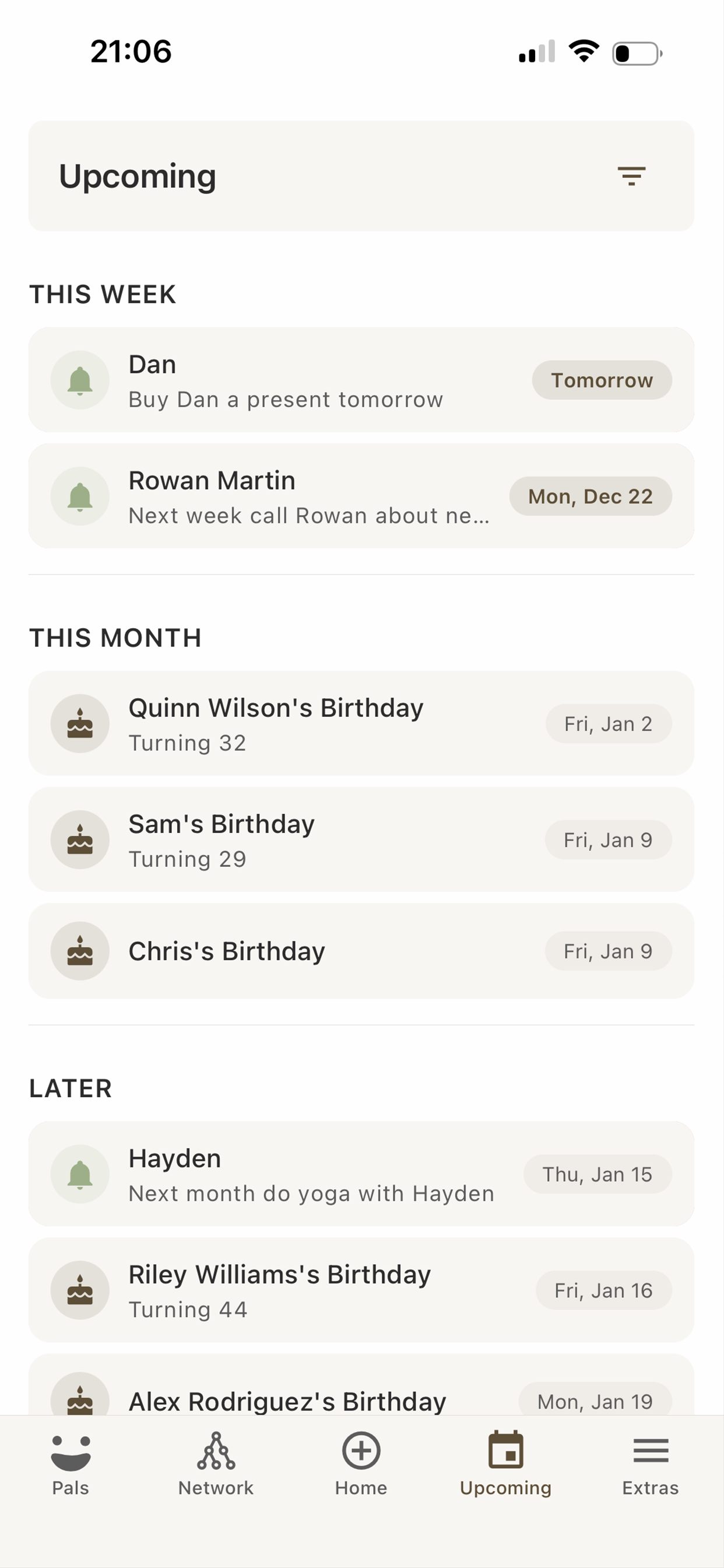Open the filter options in Upcoming header

632,176
